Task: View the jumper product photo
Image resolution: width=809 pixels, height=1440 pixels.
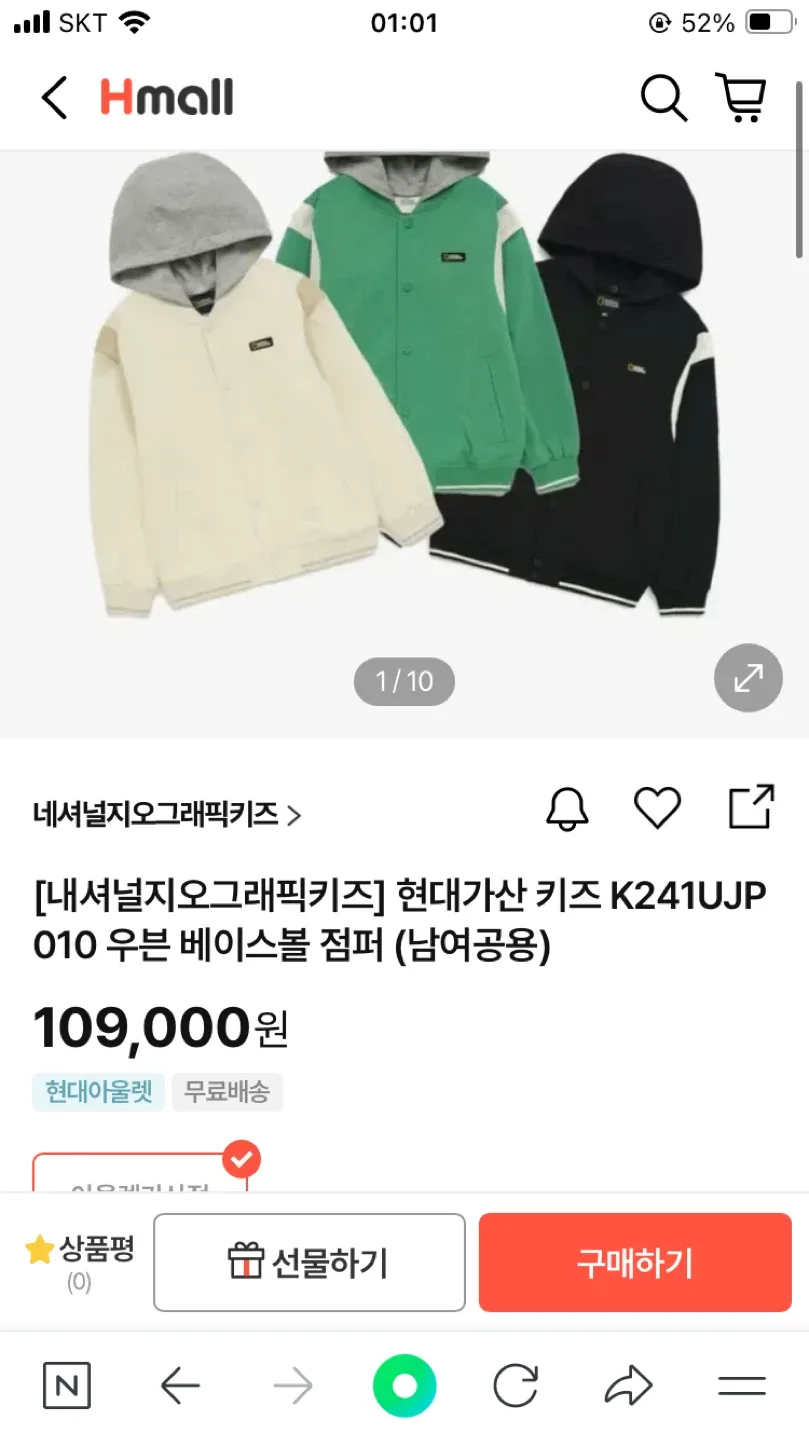Action: tap(404, 400)
